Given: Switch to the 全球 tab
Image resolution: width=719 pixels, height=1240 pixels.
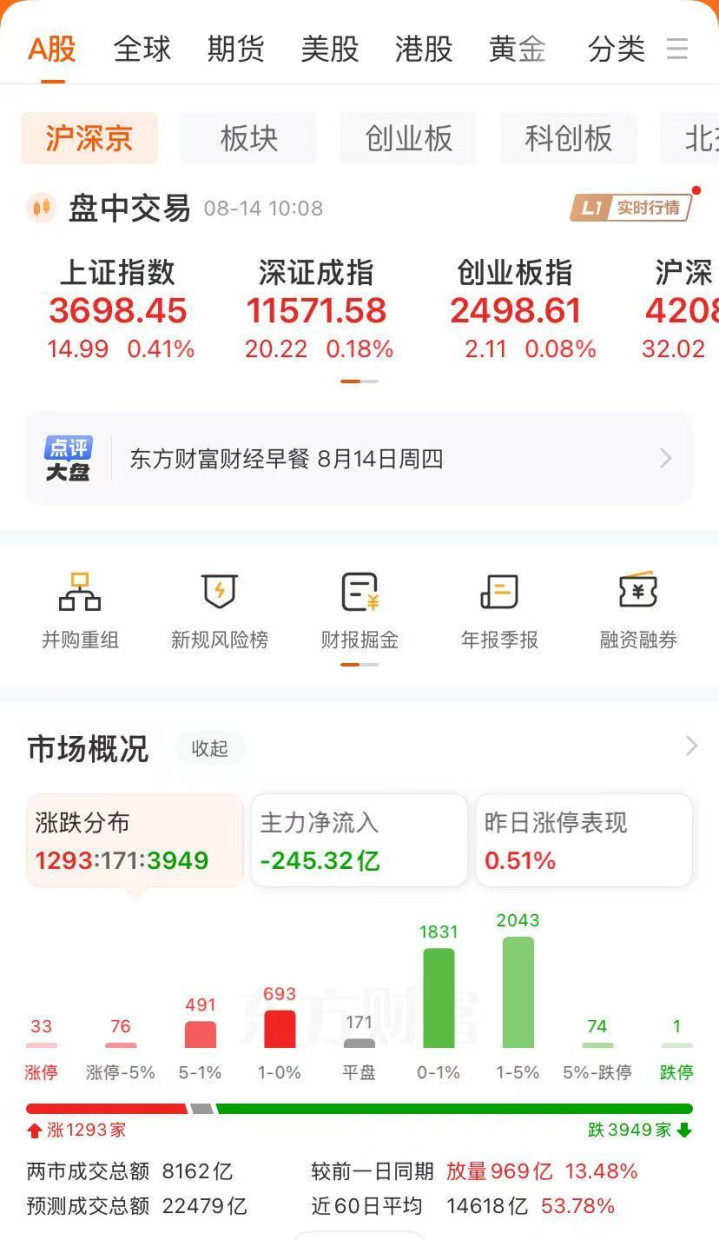Looking at the screenshot, I should (142, 49).
